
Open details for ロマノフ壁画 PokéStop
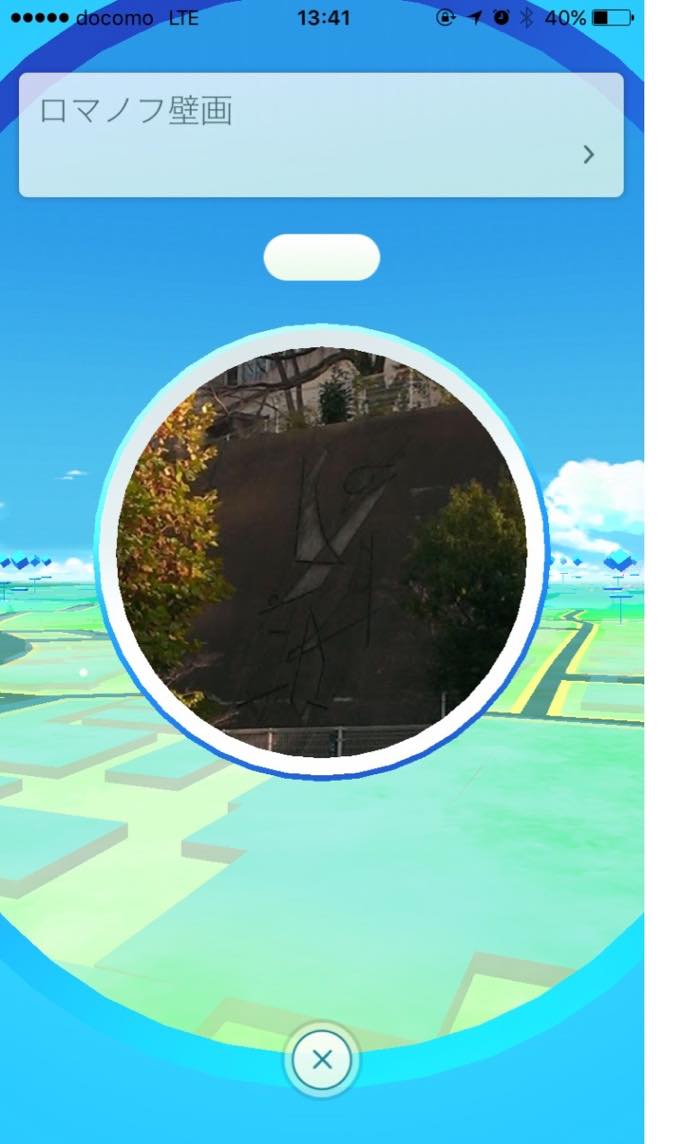(x=588, y=154)
